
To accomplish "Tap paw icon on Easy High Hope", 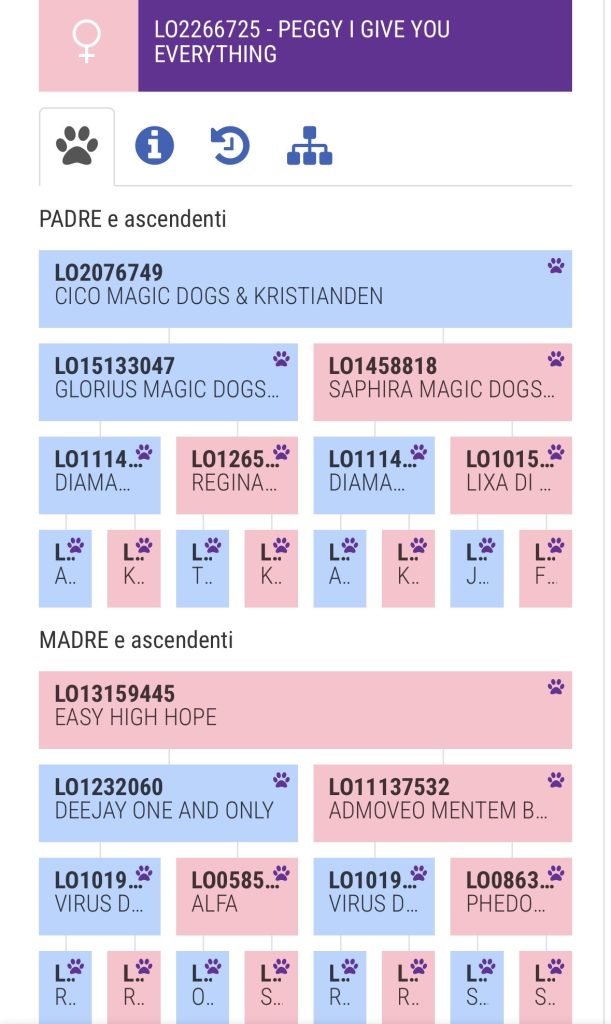I will coord(556,686).
